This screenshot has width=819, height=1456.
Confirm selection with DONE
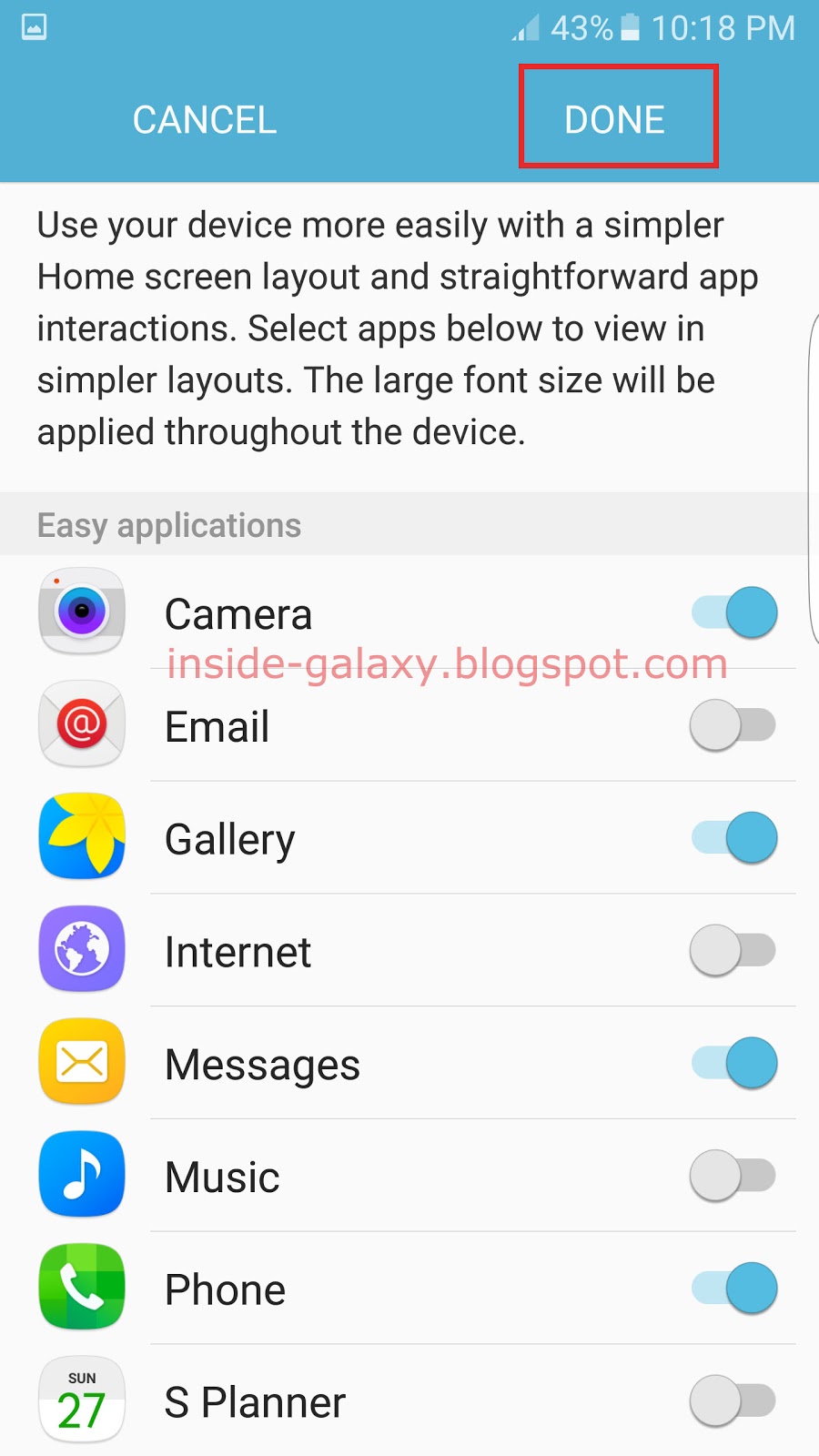616,118
